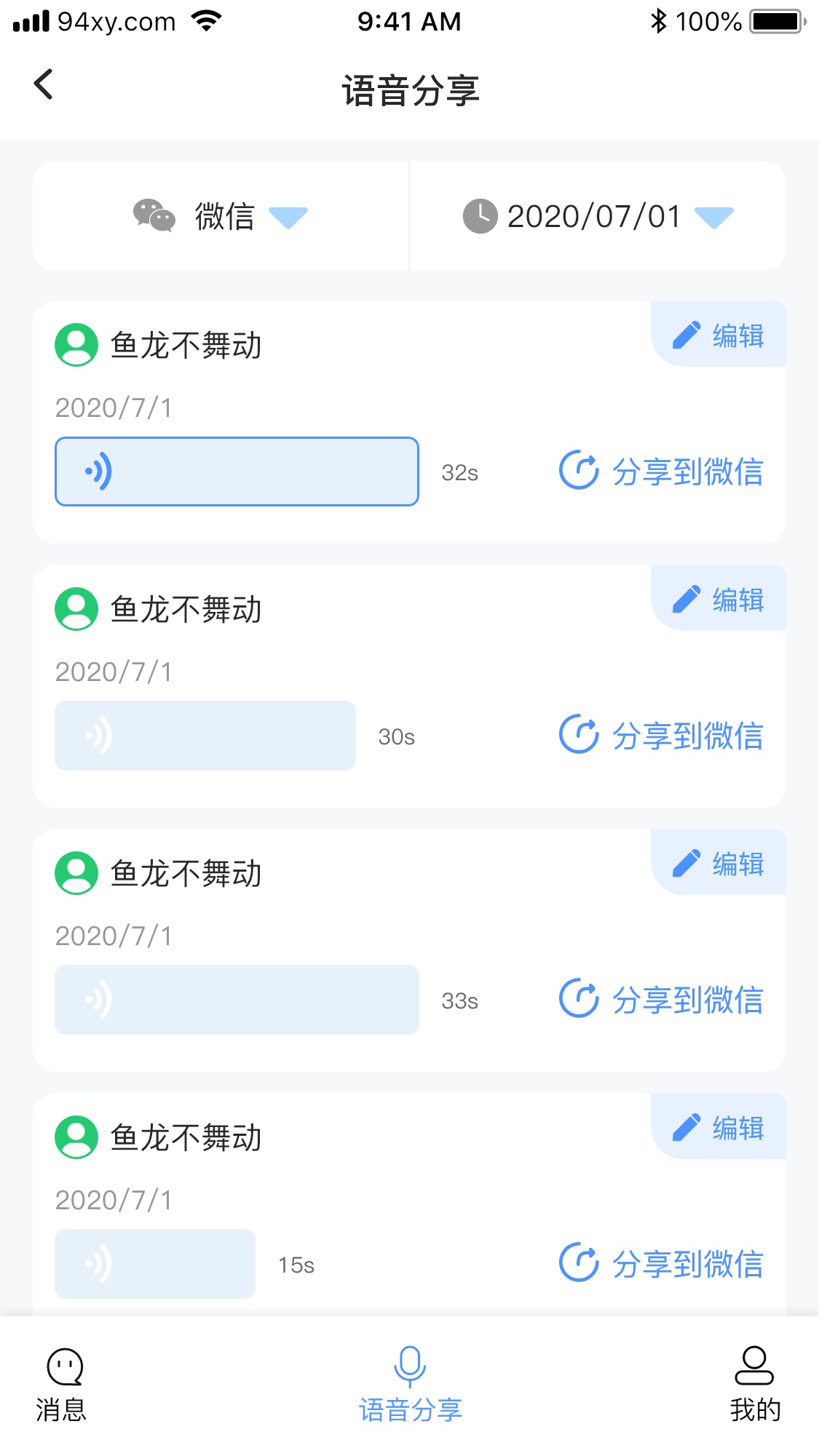Edit the voice entry lasting 30s

pos(719,600)
